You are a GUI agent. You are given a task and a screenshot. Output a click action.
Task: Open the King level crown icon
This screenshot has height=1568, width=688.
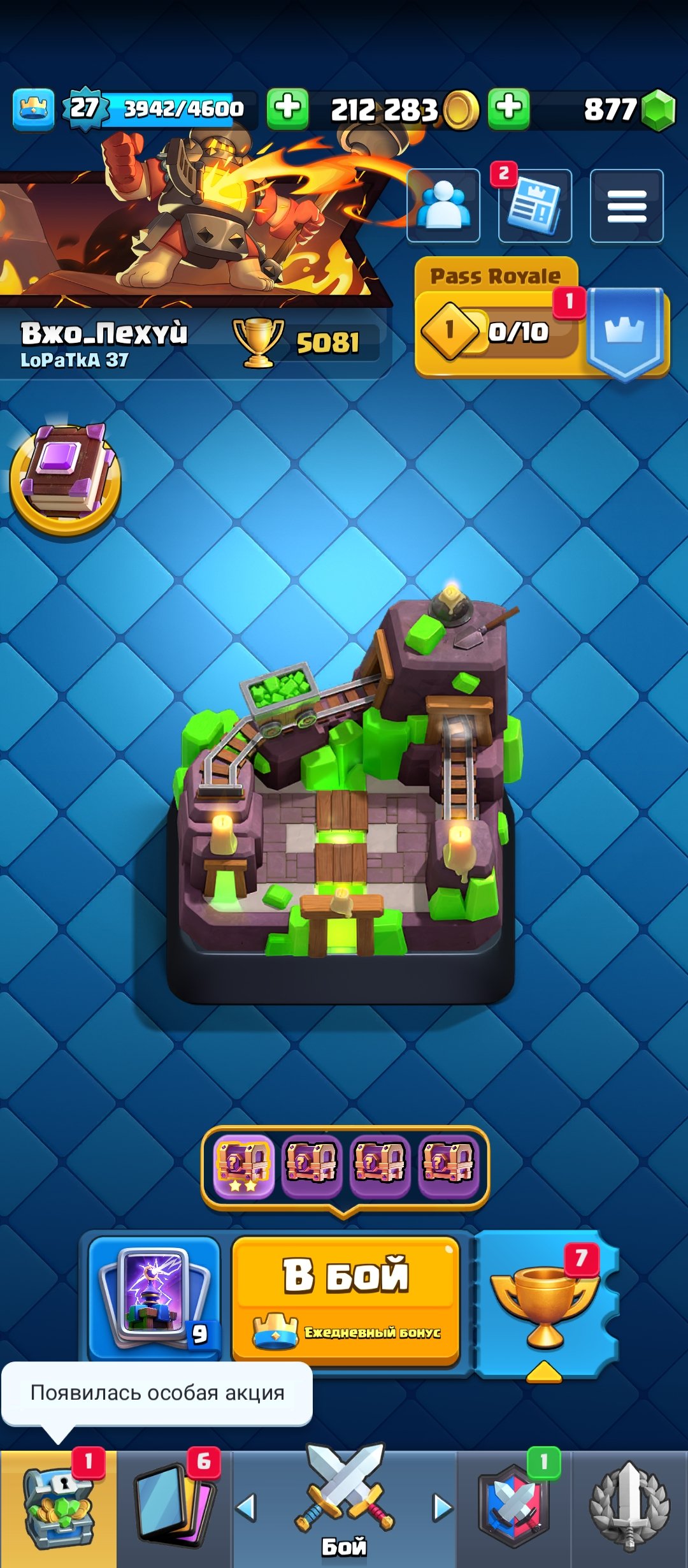pyautogui.click(x=33, y=109)
